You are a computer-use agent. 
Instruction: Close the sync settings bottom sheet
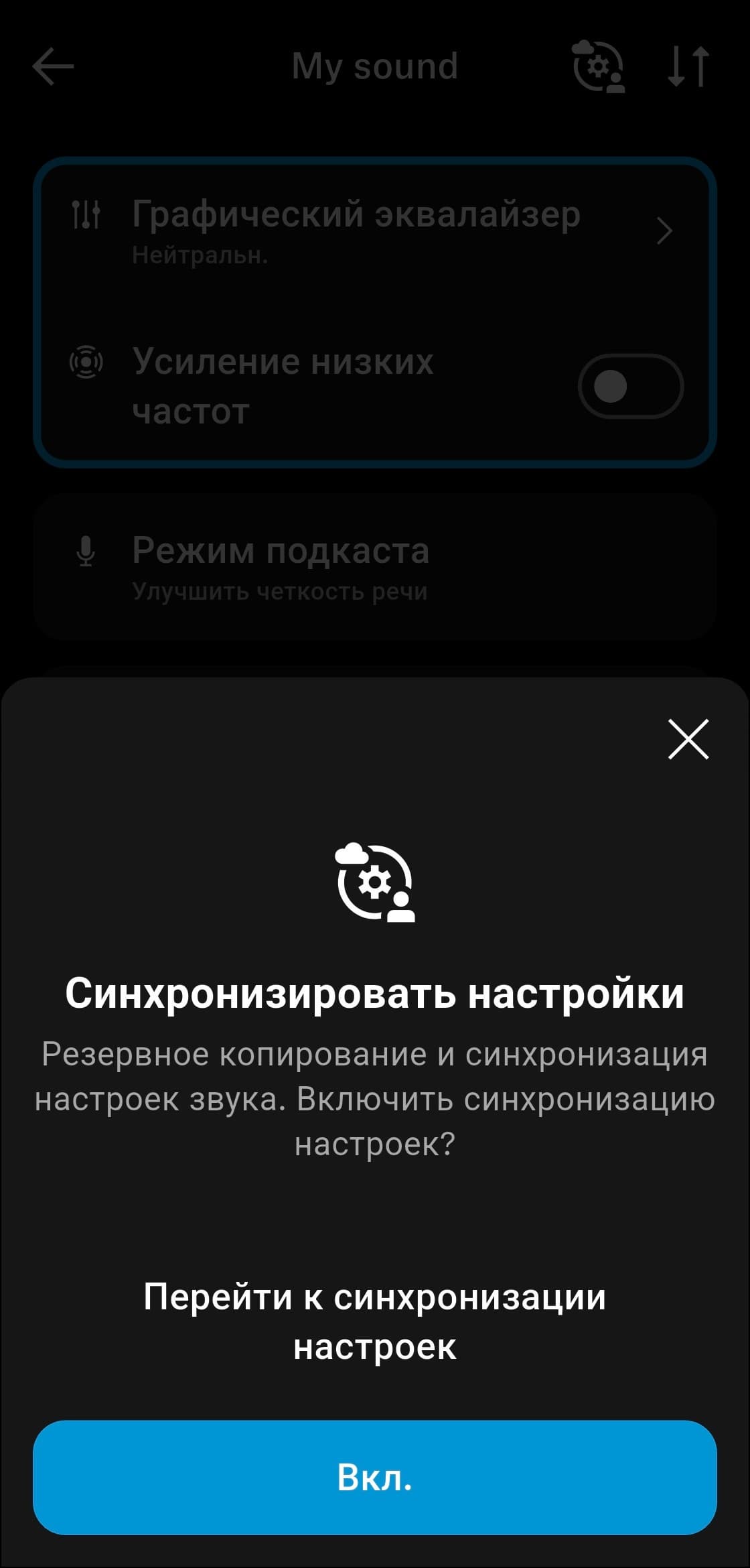point(688,740)
